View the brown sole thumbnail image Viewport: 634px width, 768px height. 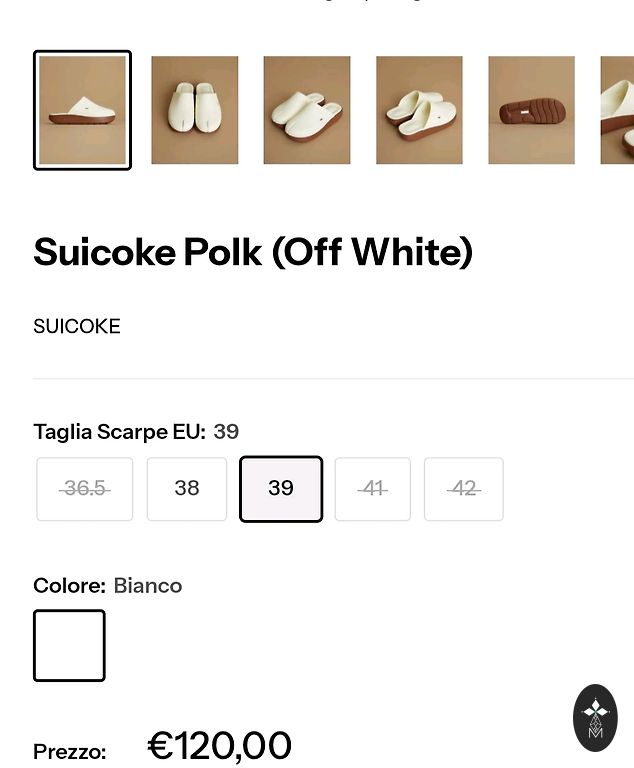pyautogui.click(x=531, y=110)
